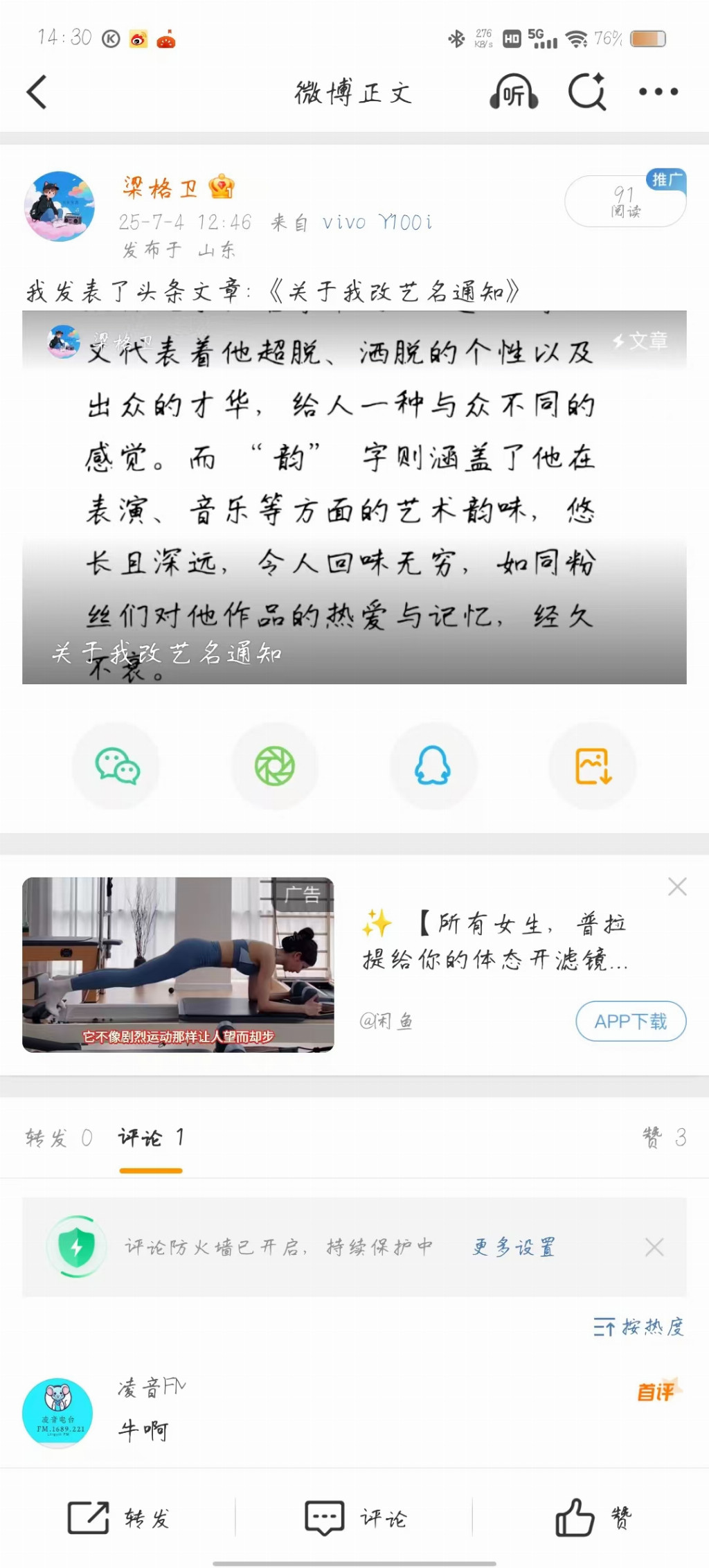The height and width of the screenshot is (1568, 709).
Task: Dismiss the 闲鱼 advertisement
Action: tap(677, 887)
